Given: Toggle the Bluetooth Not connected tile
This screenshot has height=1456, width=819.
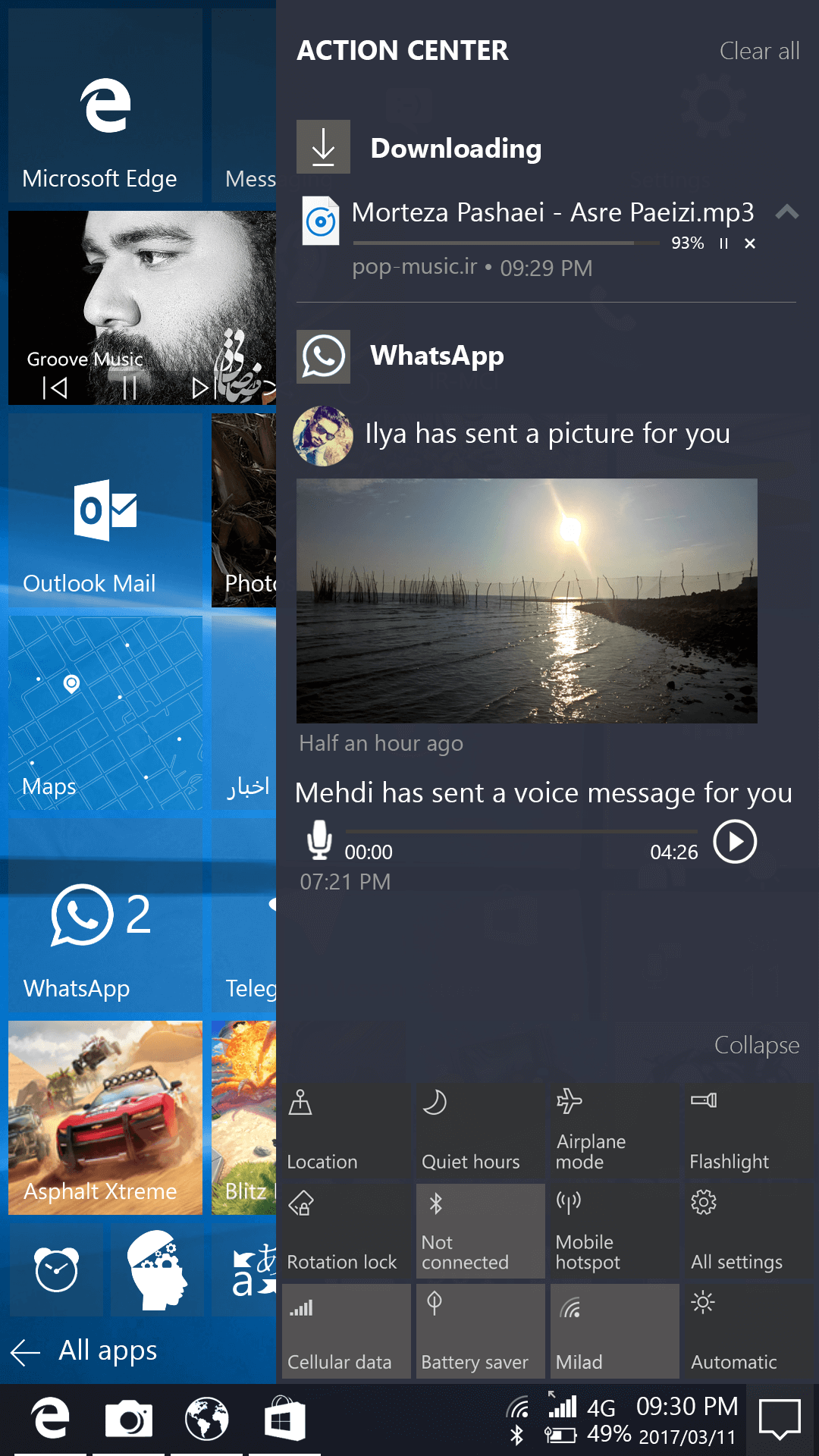Looking at the screenshot, I should 480,1231.
